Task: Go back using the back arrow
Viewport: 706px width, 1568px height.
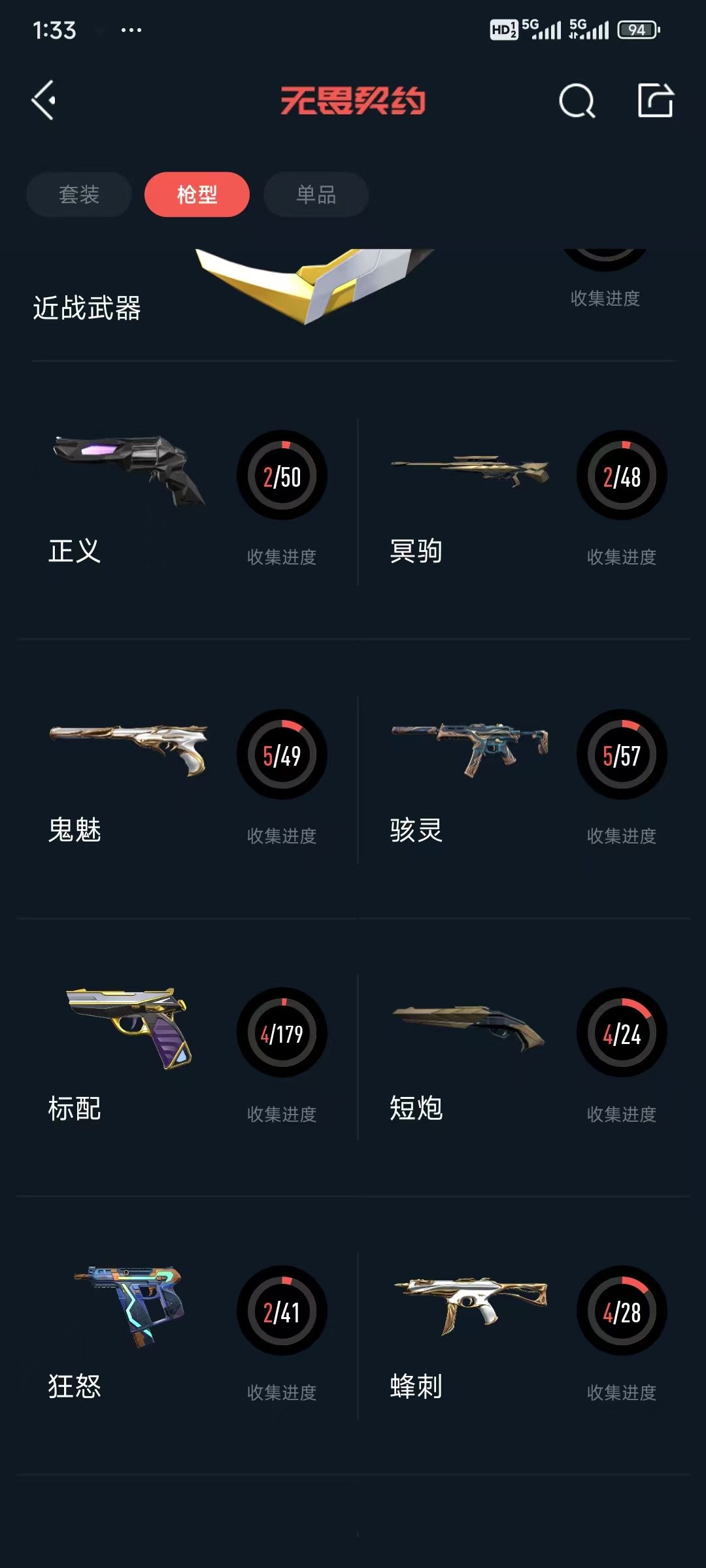Action: (x=44, y=98)
